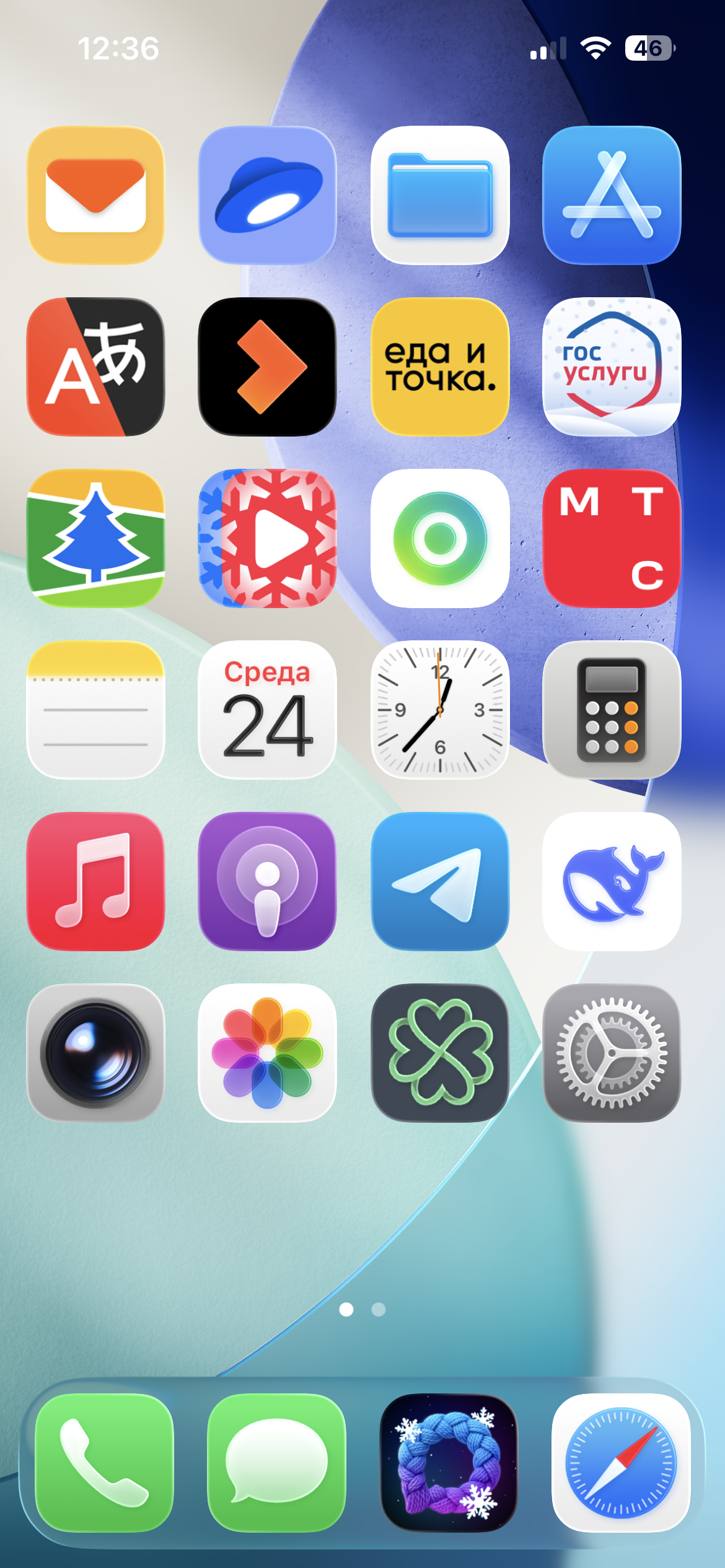
Task: Launch Safari from the dock
Action: (620, 1463)
